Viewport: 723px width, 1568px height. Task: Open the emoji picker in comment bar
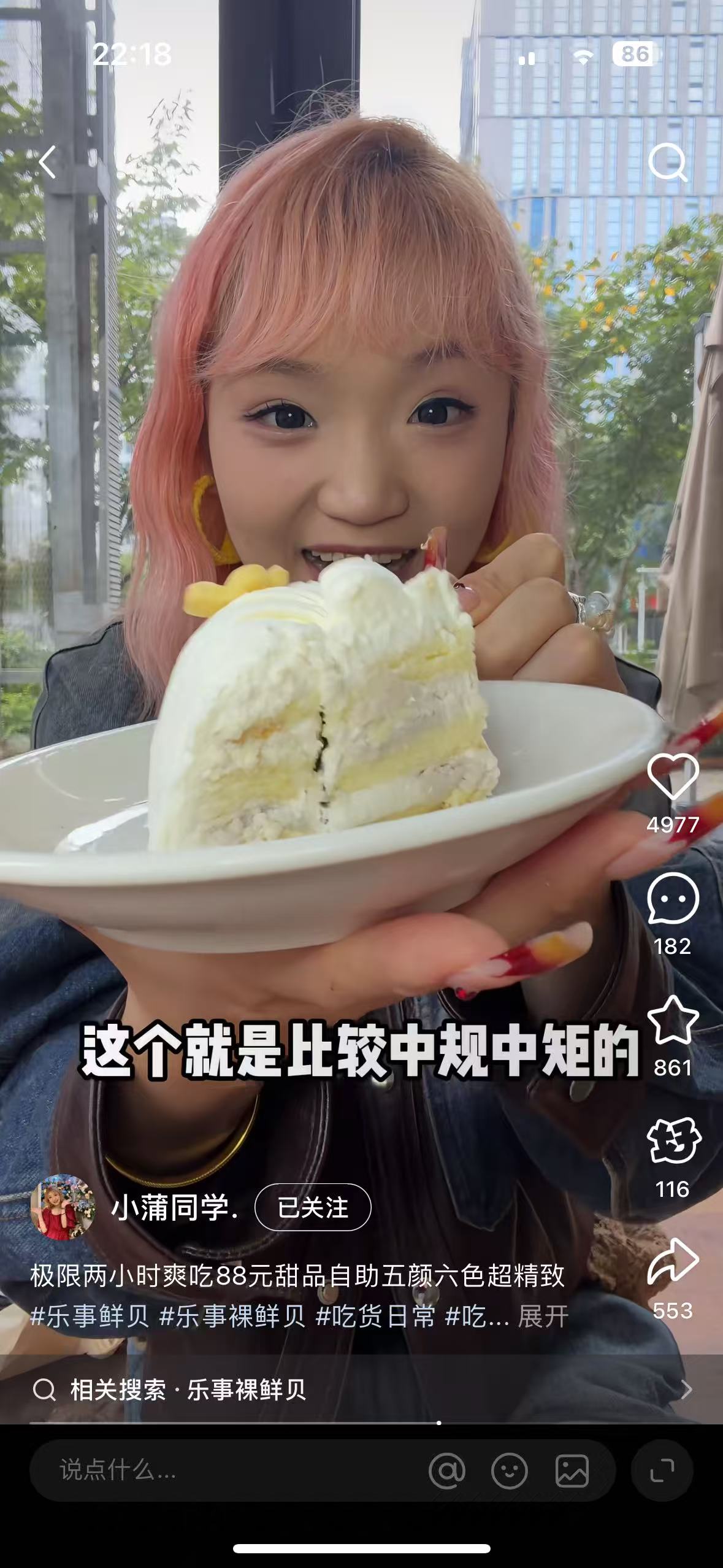[508, 1469]
